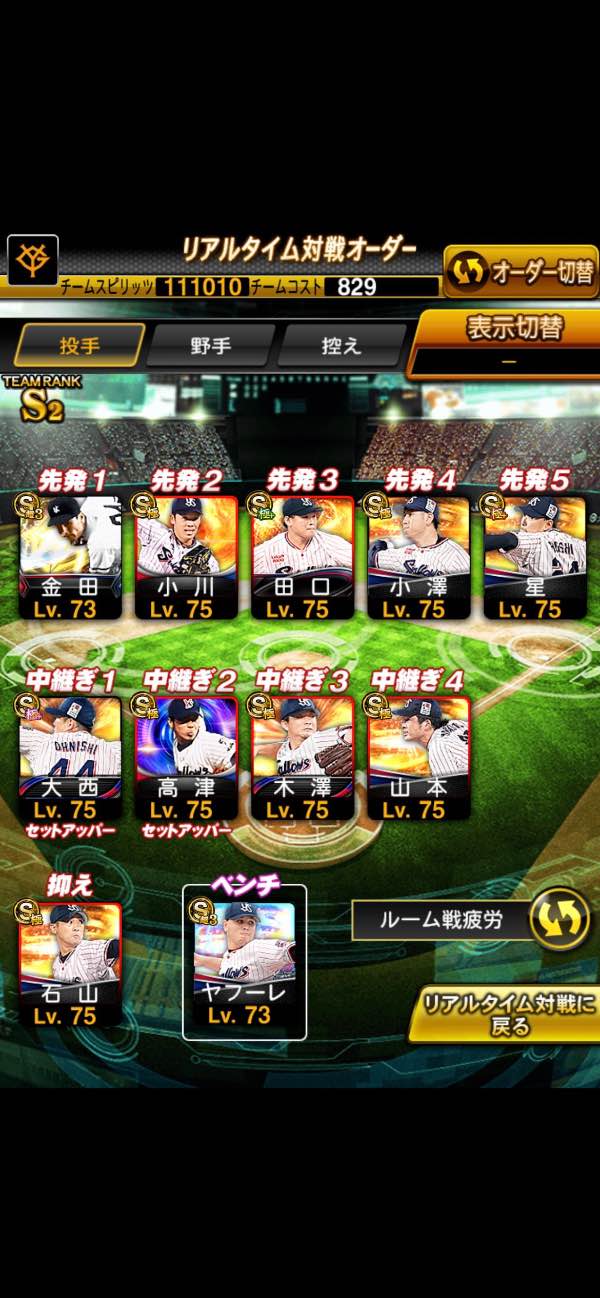This screenshot has height=1298, width=600.
Task: Tap the ルーム戦疲労 swap button
Action: (x=559, y=918)
